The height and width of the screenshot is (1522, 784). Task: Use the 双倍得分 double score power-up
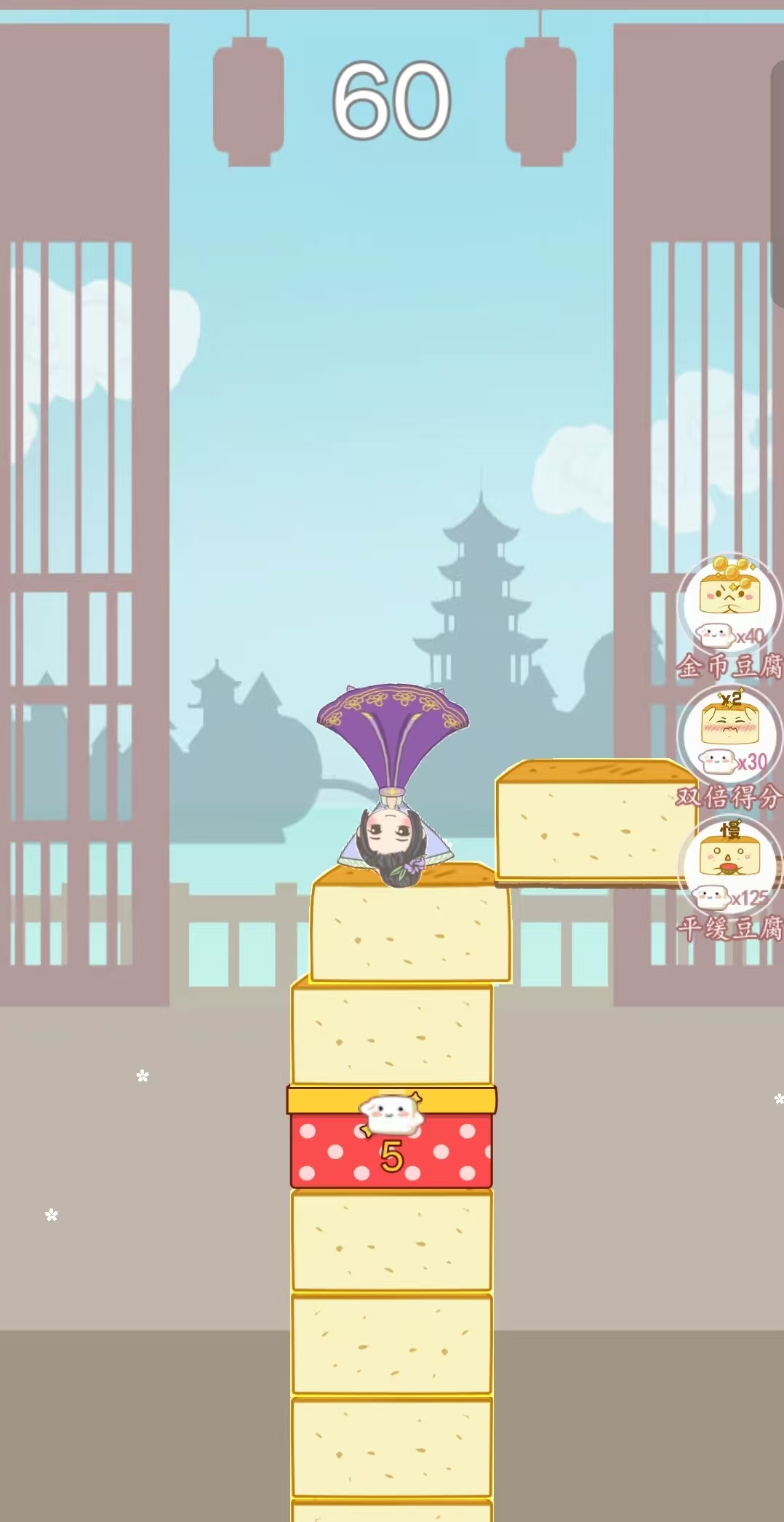[729, 735]
